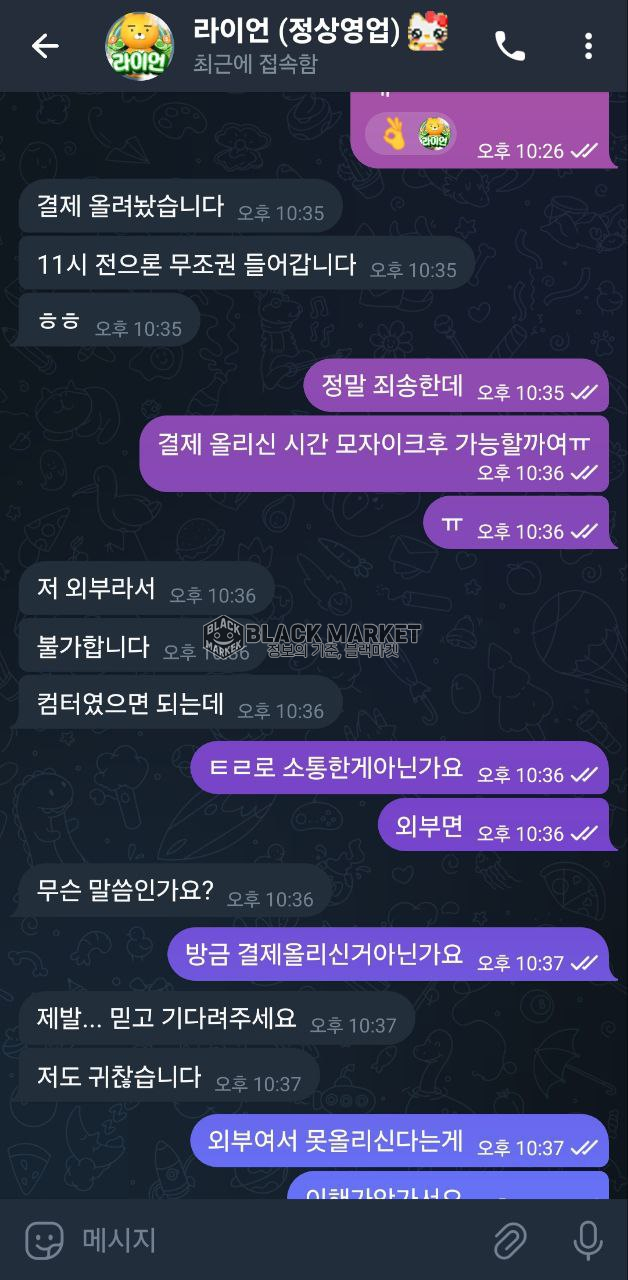Go back from the 라이언 chat

click(45, 46)
